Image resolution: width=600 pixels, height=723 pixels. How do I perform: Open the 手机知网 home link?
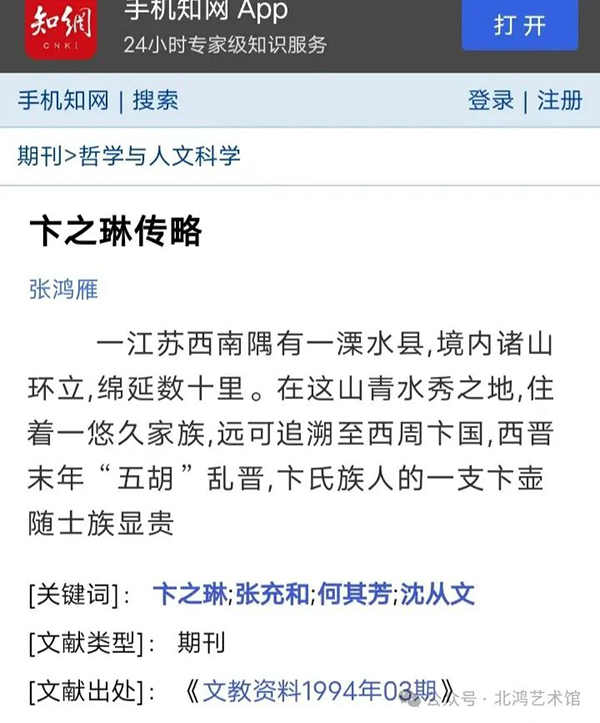(62, 100)
